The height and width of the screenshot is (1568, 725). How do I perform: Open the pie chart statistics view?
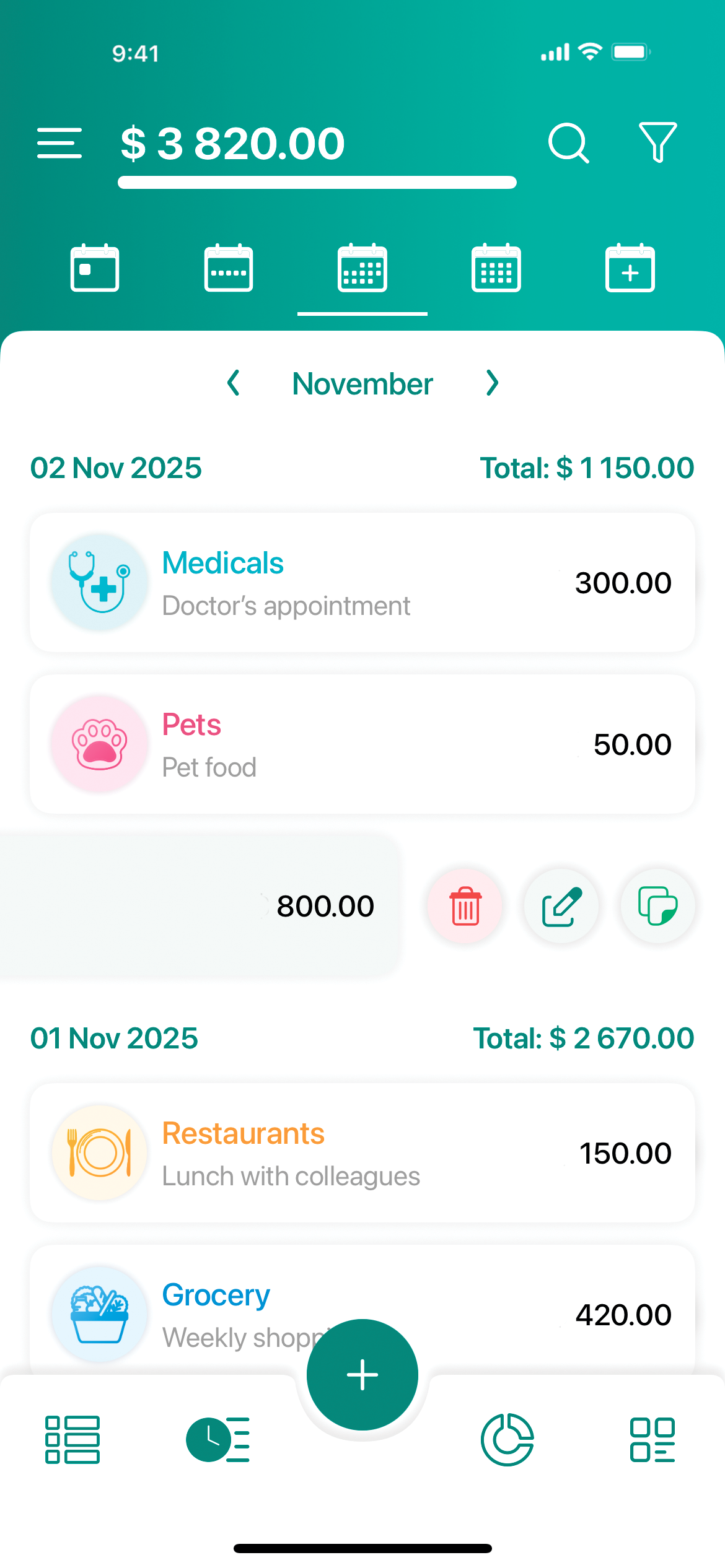tap(506, 1439)
